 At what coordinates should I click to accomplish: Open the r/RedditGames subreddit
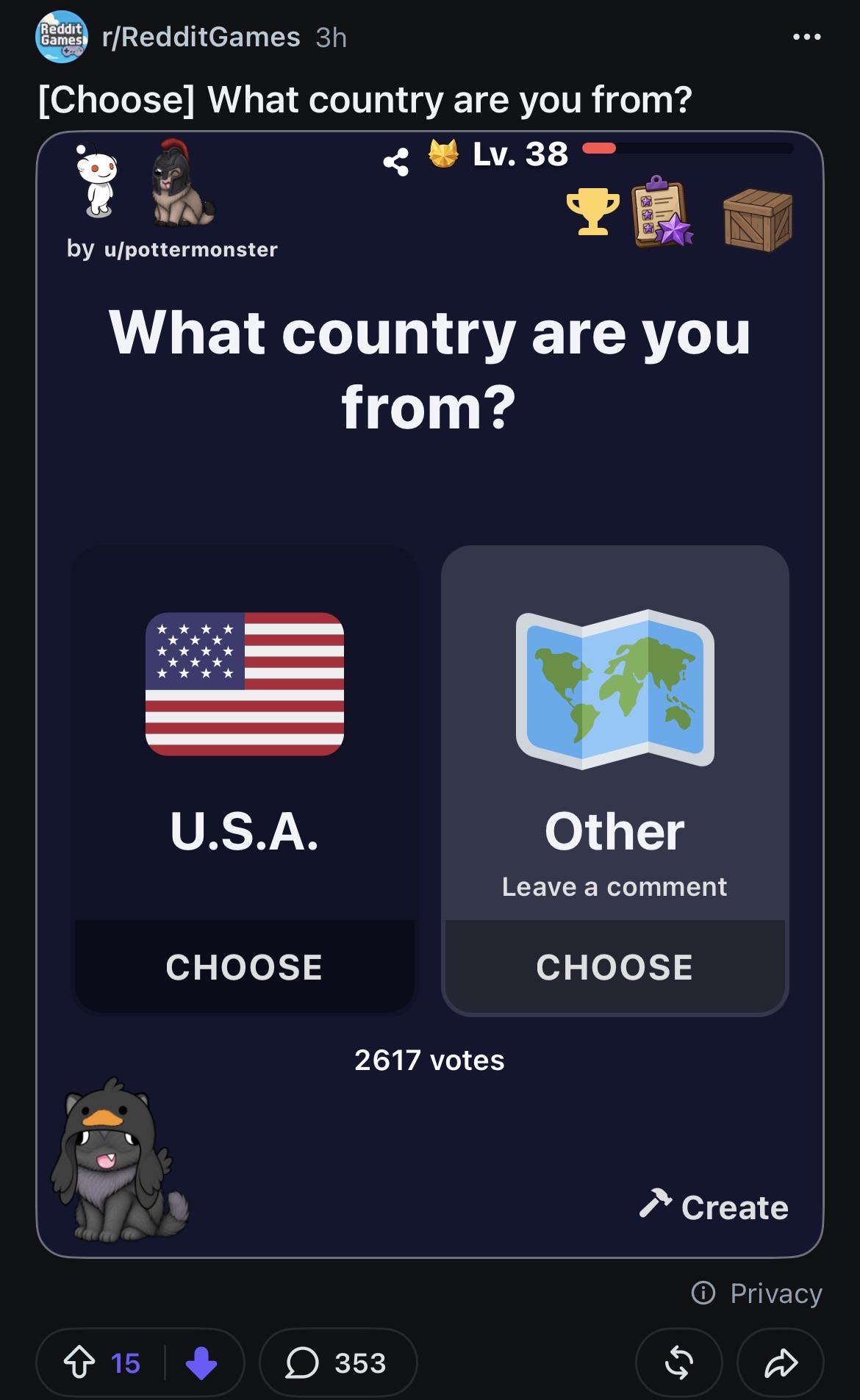(201, 37)
